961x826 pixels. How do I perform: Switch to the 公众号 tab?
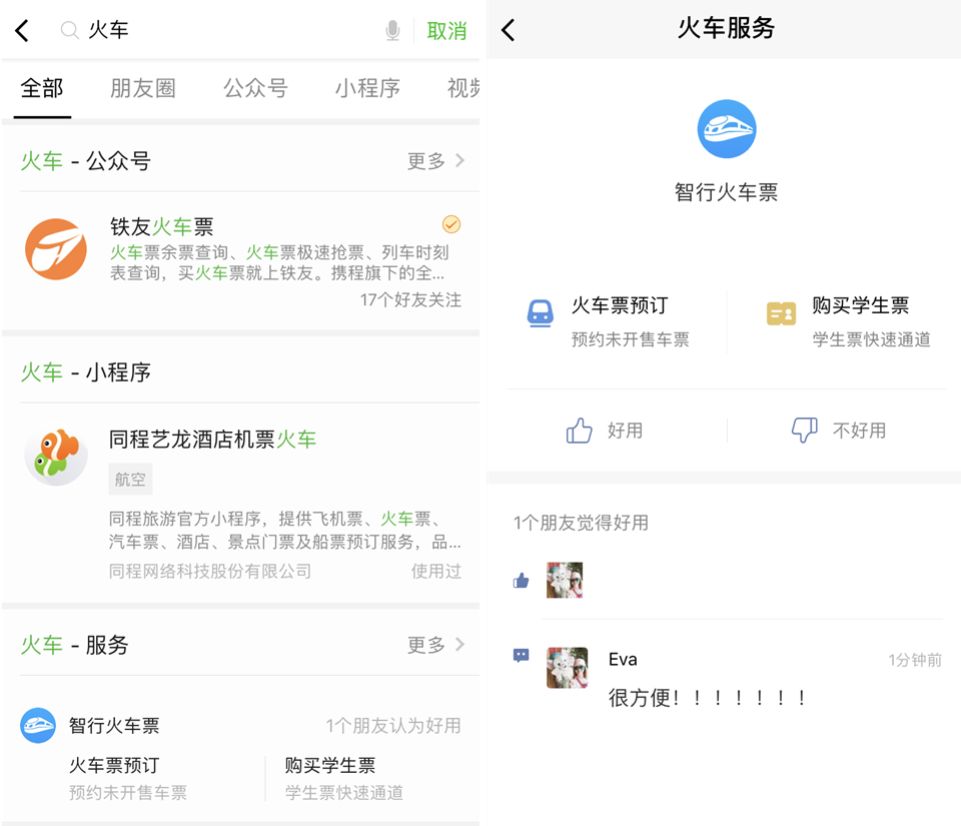[255, 88]
